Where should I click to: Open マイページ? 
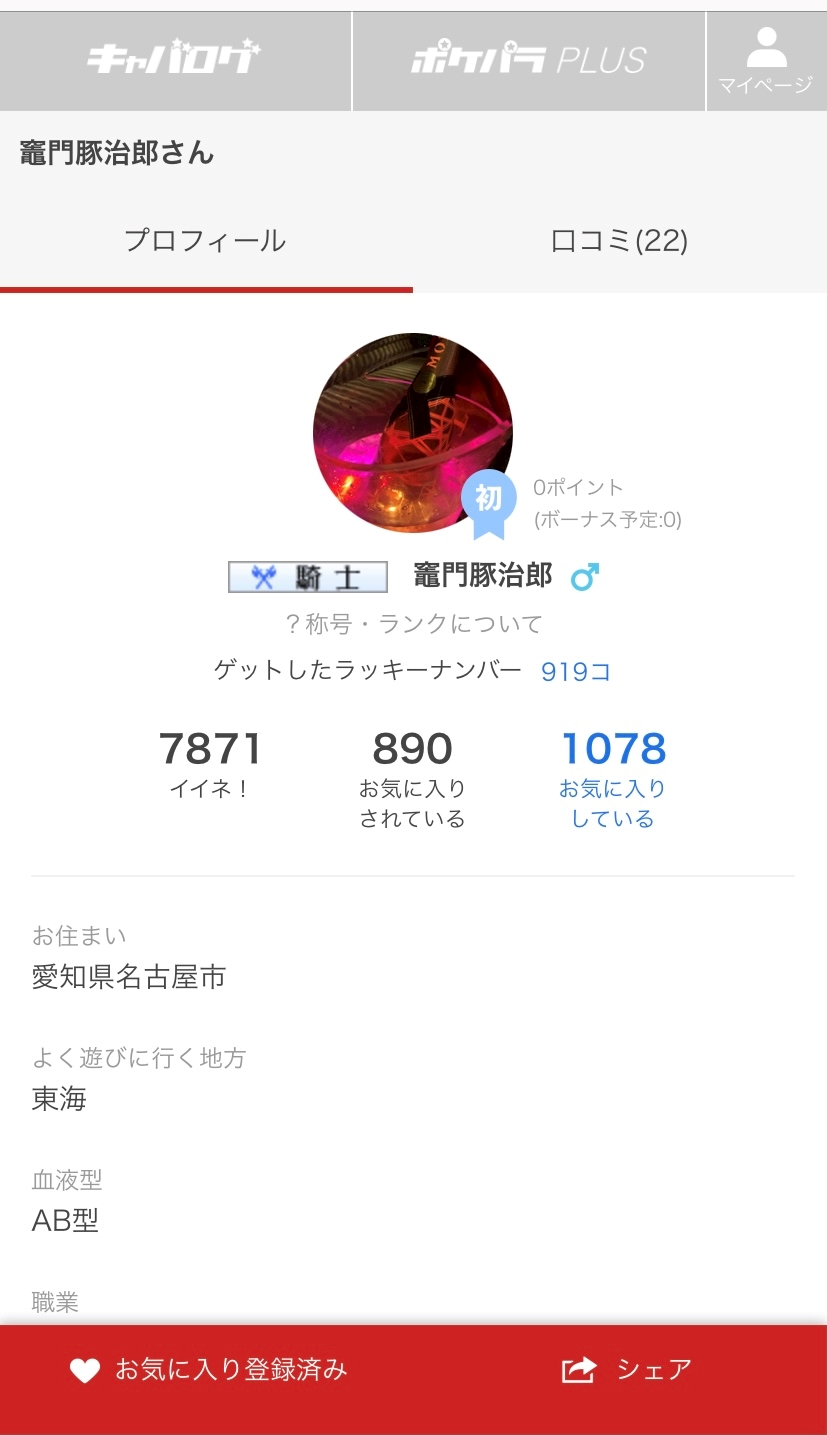(x=766, y=60)
